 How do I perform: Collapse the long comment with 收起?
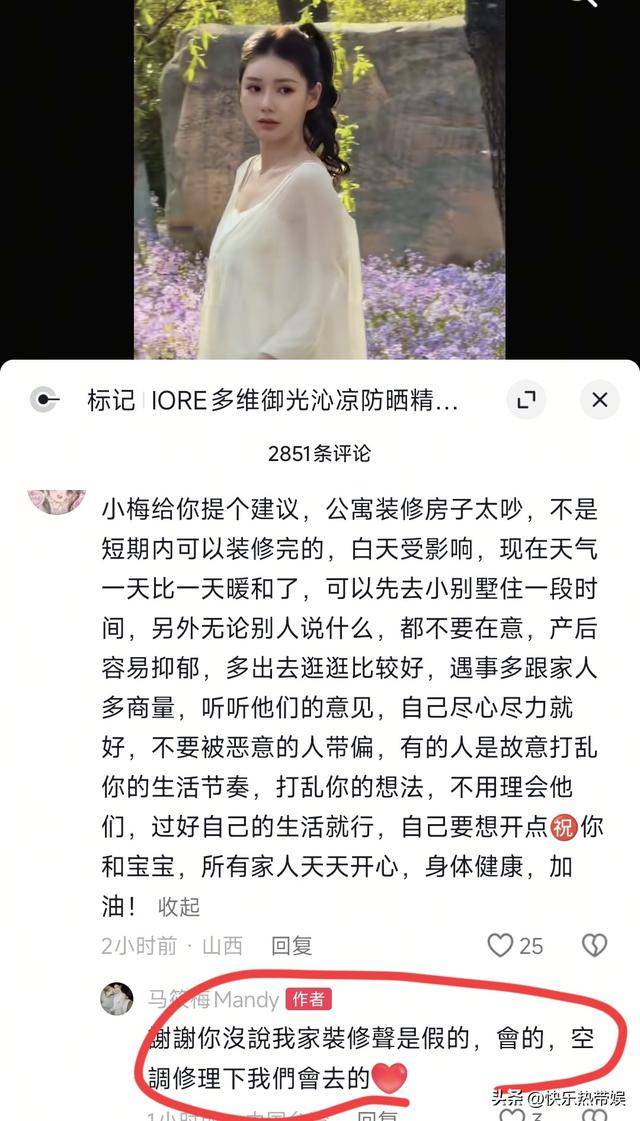point(179,906)
